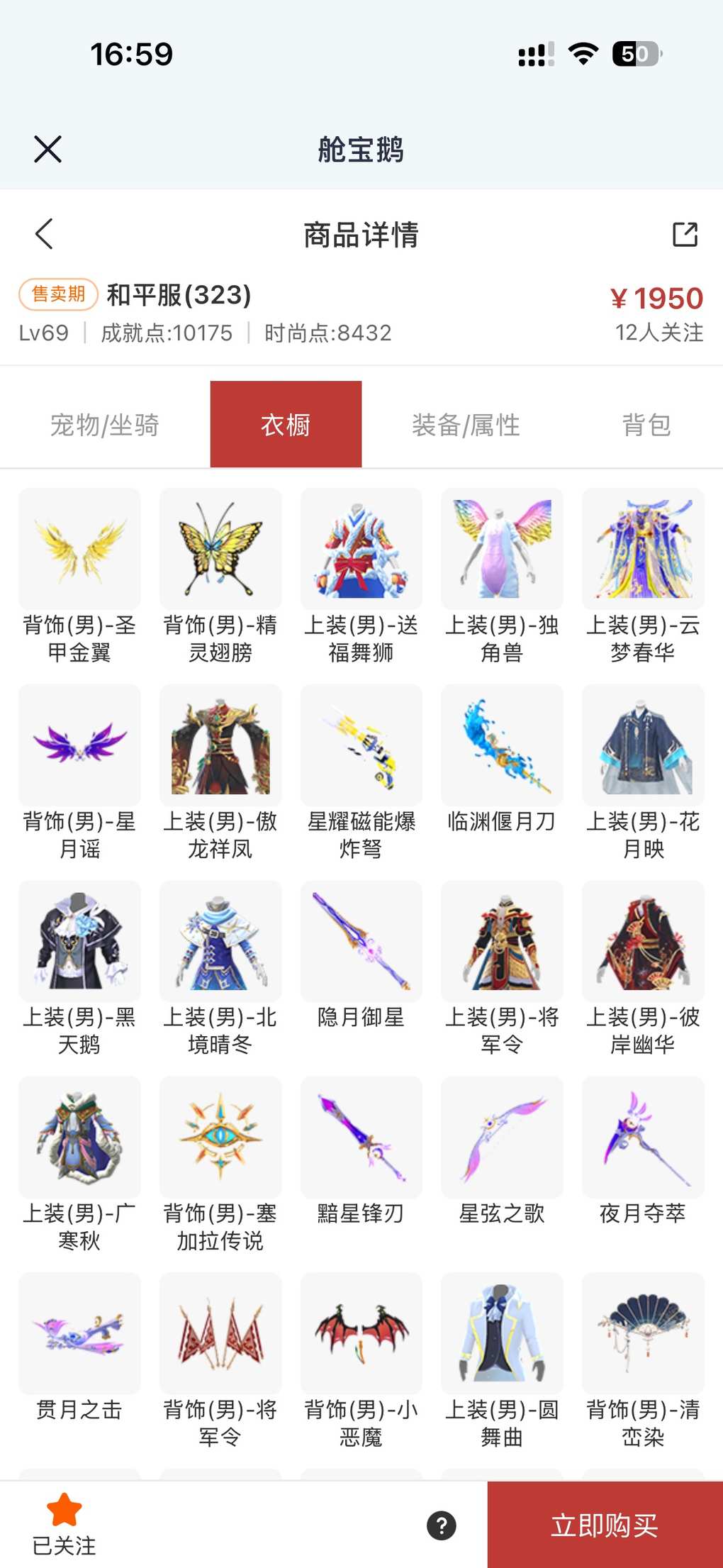The image size is (723, 1568).
Task: Select the 衣橱 tab
Action: [286, 425]
